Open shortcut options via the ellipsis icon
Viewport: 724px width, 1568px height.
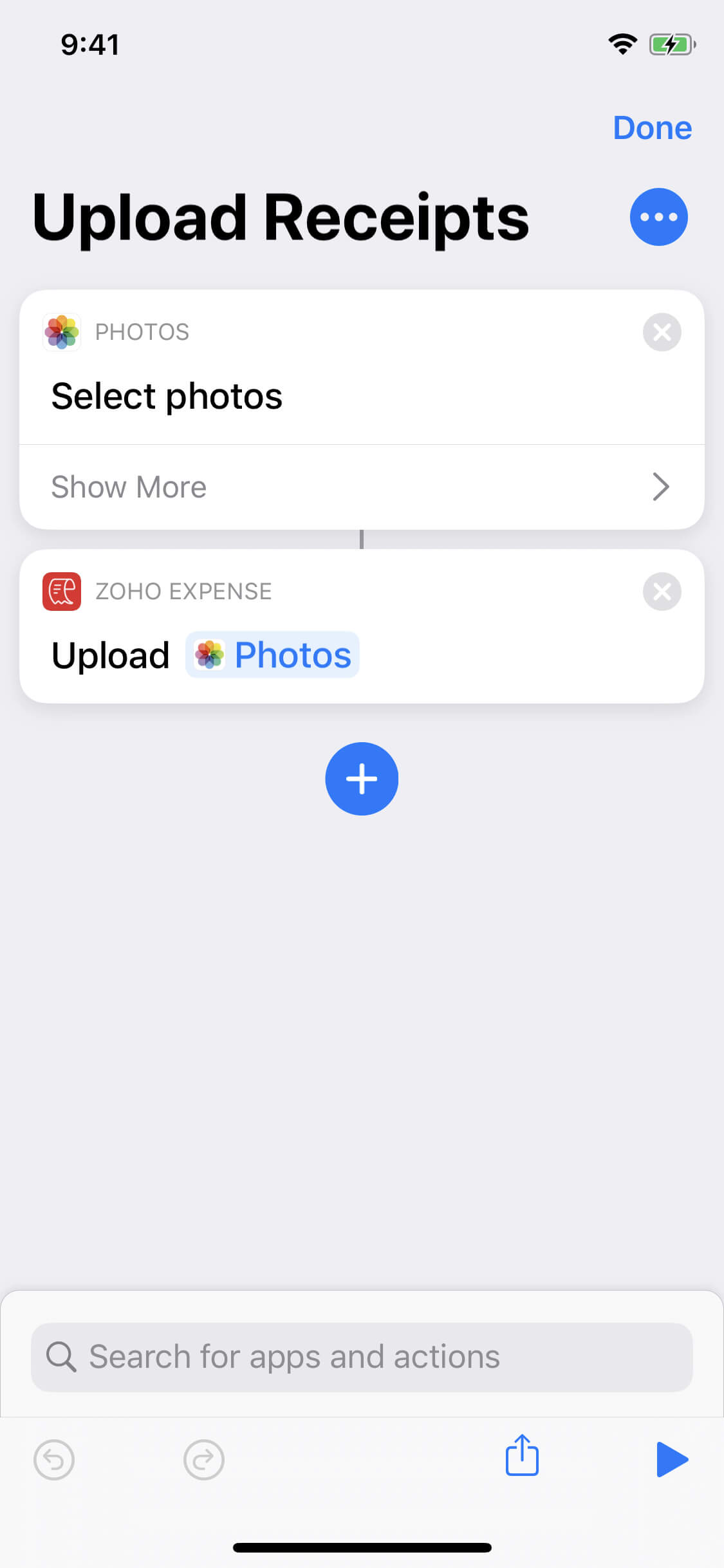point(658,216)
